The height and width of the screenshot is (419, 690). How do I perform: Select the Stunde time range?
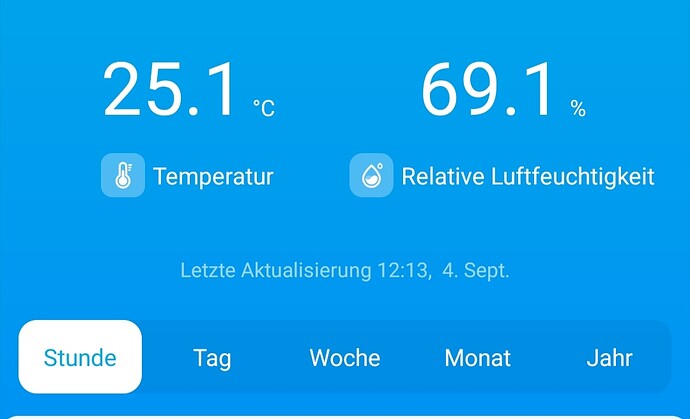pyautogui.click(x=80, y=358)
